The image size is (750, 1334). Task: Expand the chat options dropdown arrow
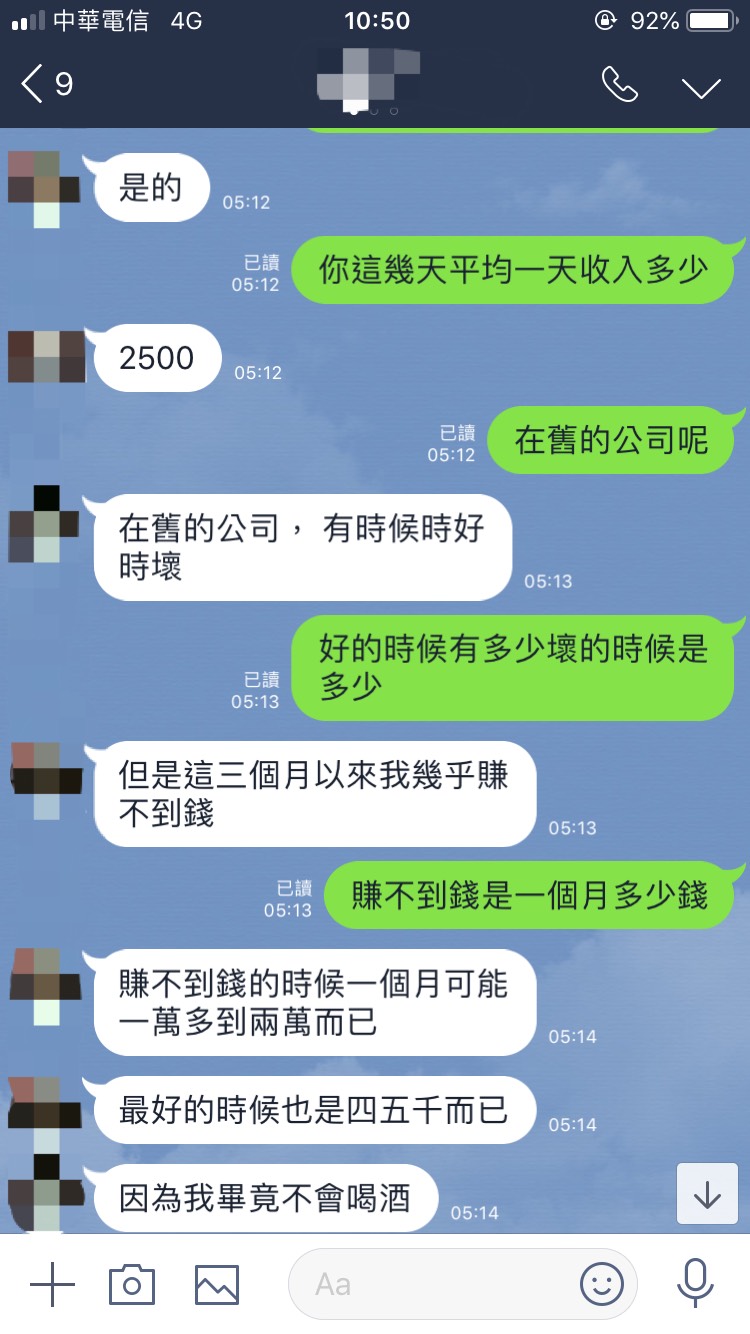point(701,86)
